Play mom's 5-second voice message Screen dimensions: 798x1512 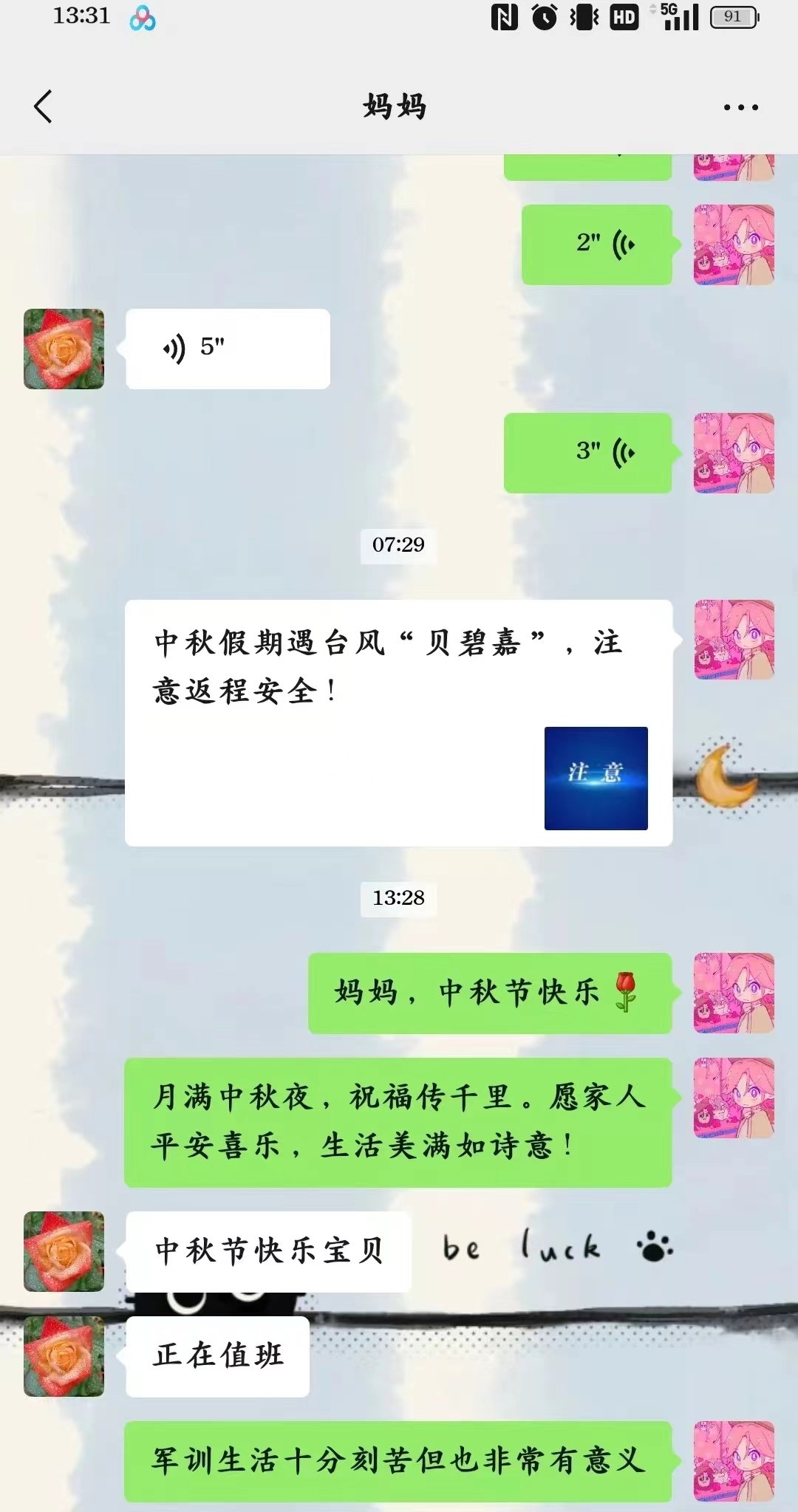click(x=228, y=349)
